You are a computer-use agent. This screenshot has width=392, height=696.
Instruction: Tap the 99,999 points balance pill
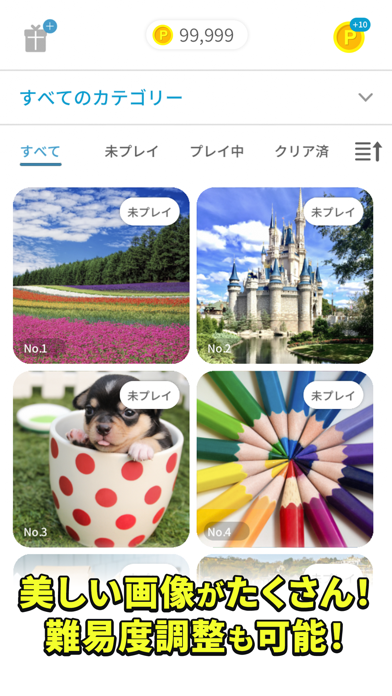point(196,35)
